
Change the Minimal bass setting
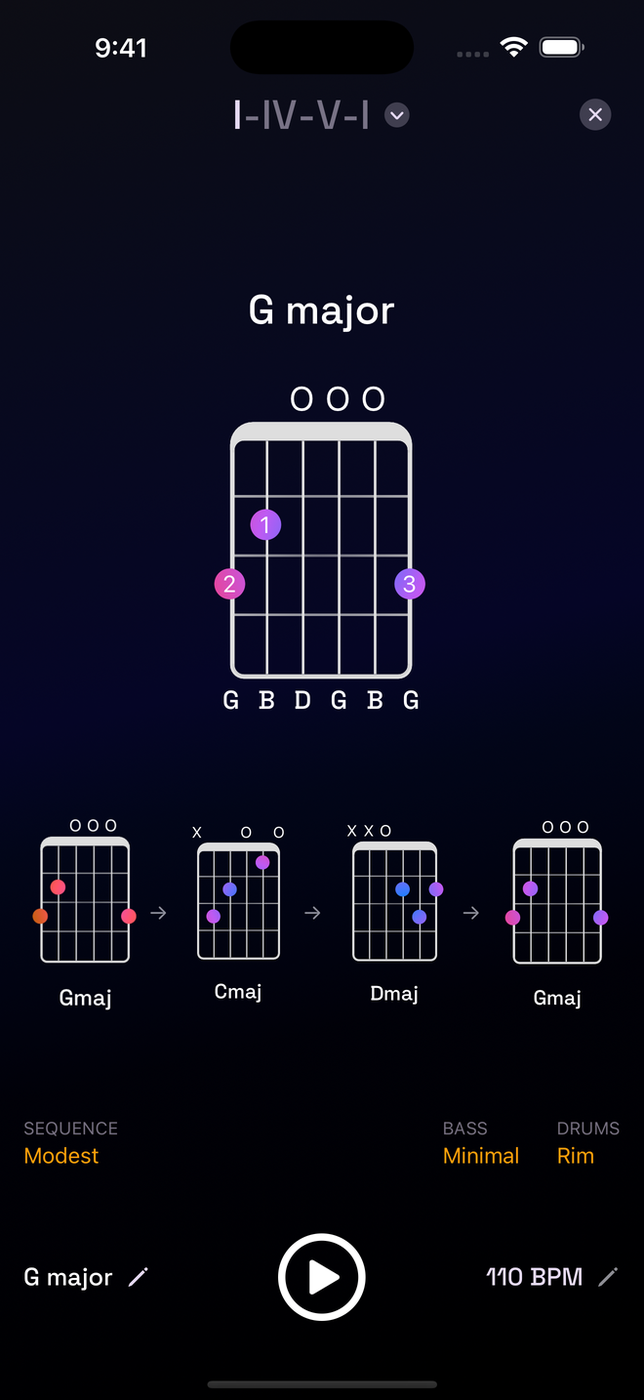[x=481, y=1156]
